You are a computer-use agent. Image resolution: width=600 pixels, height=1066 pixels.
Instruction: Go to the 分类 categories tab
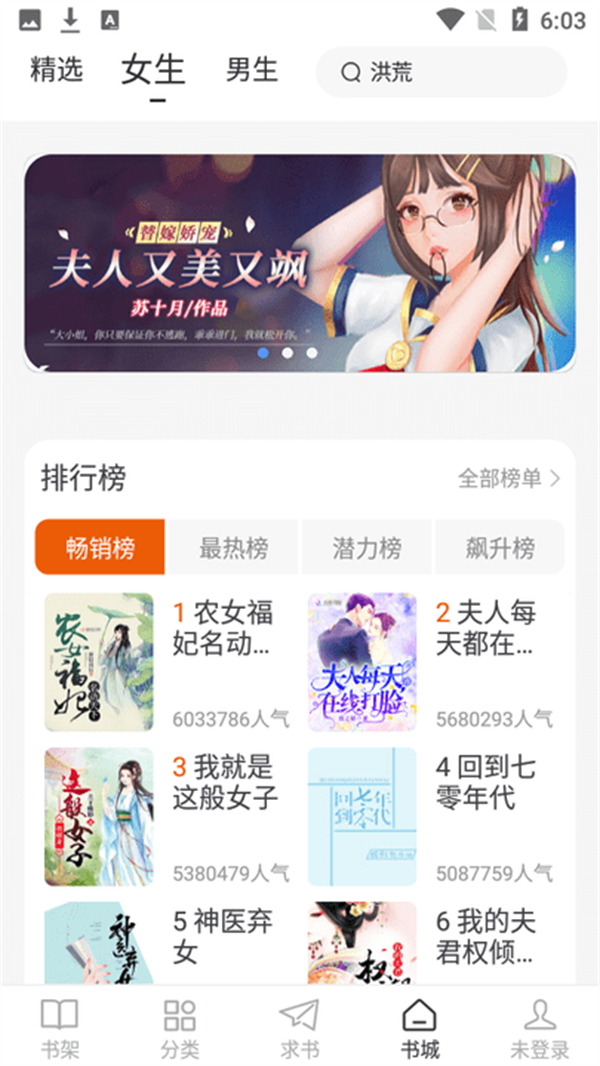pyautogui.click(x=180, y=1028)
